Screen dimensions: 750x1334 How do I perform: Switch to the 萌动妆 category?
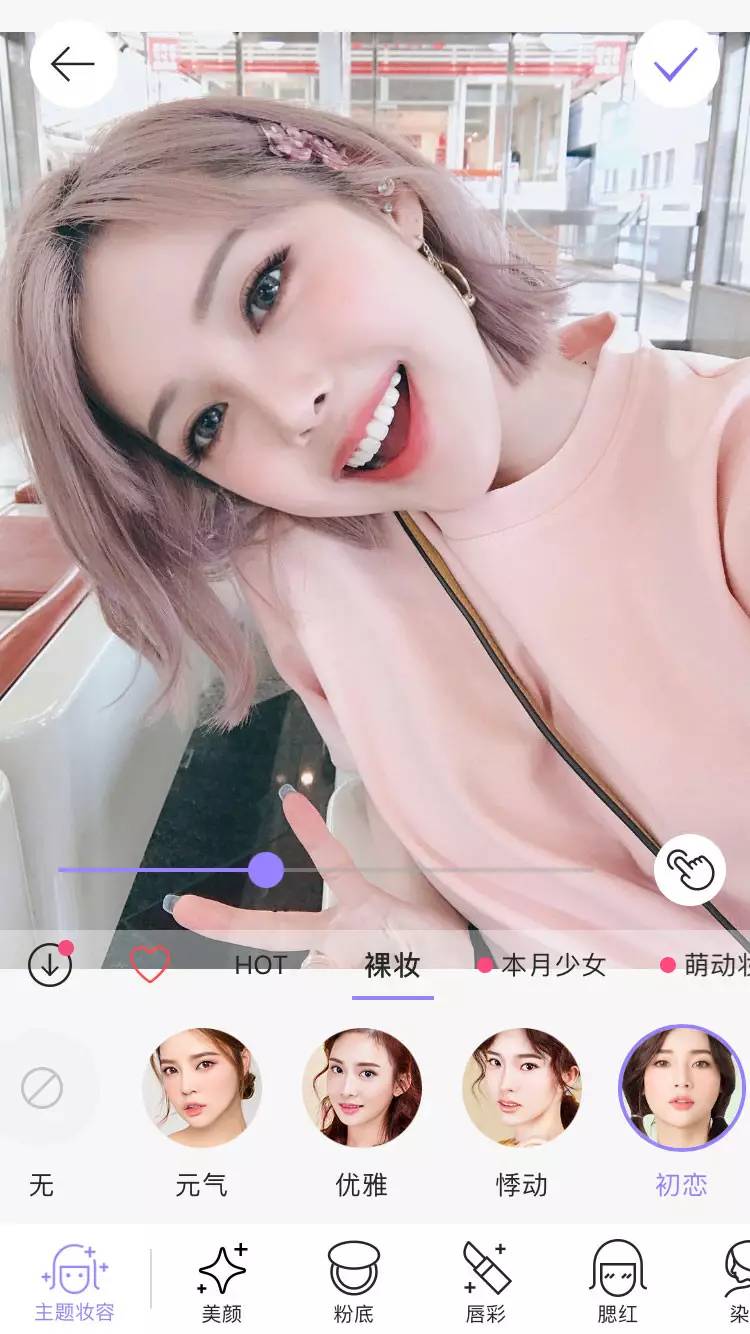715,966
